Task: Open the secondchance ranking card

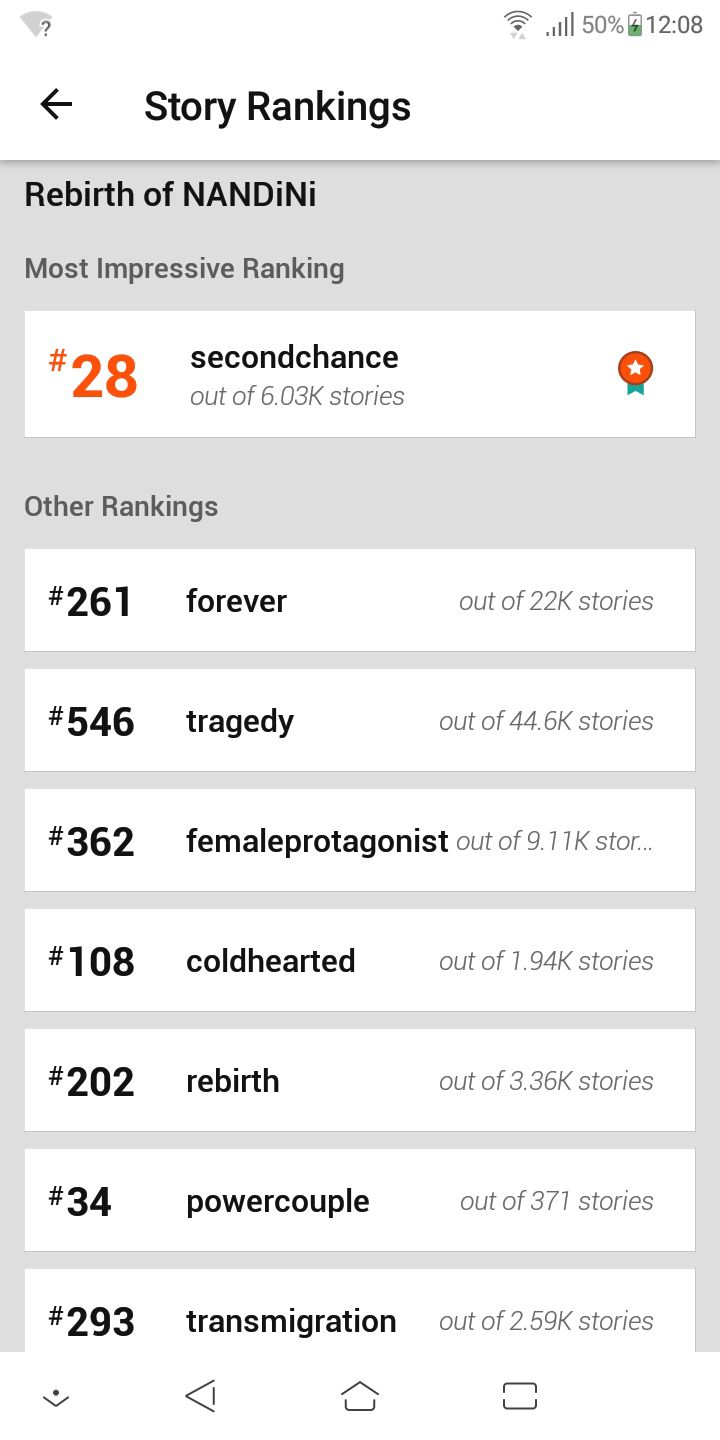Action: point(360,374)
